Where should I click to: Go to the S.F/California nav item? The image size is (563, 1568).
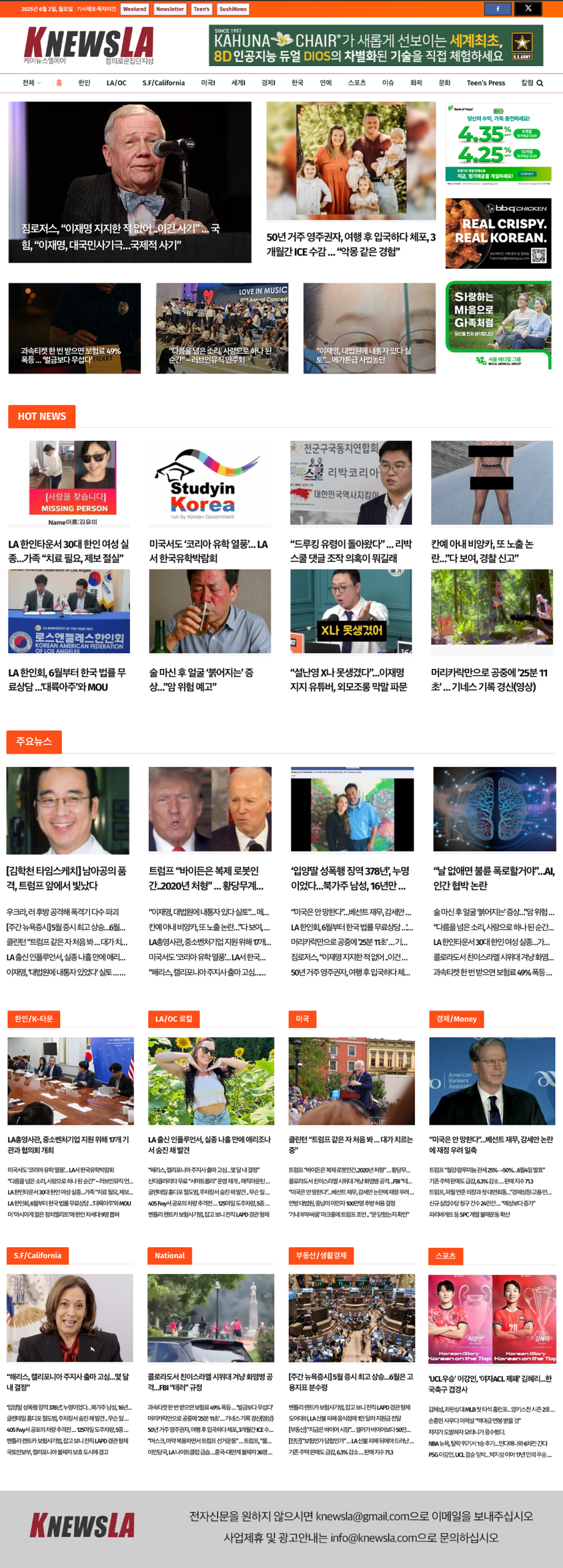pyautogui.click(x=164, y=83)
